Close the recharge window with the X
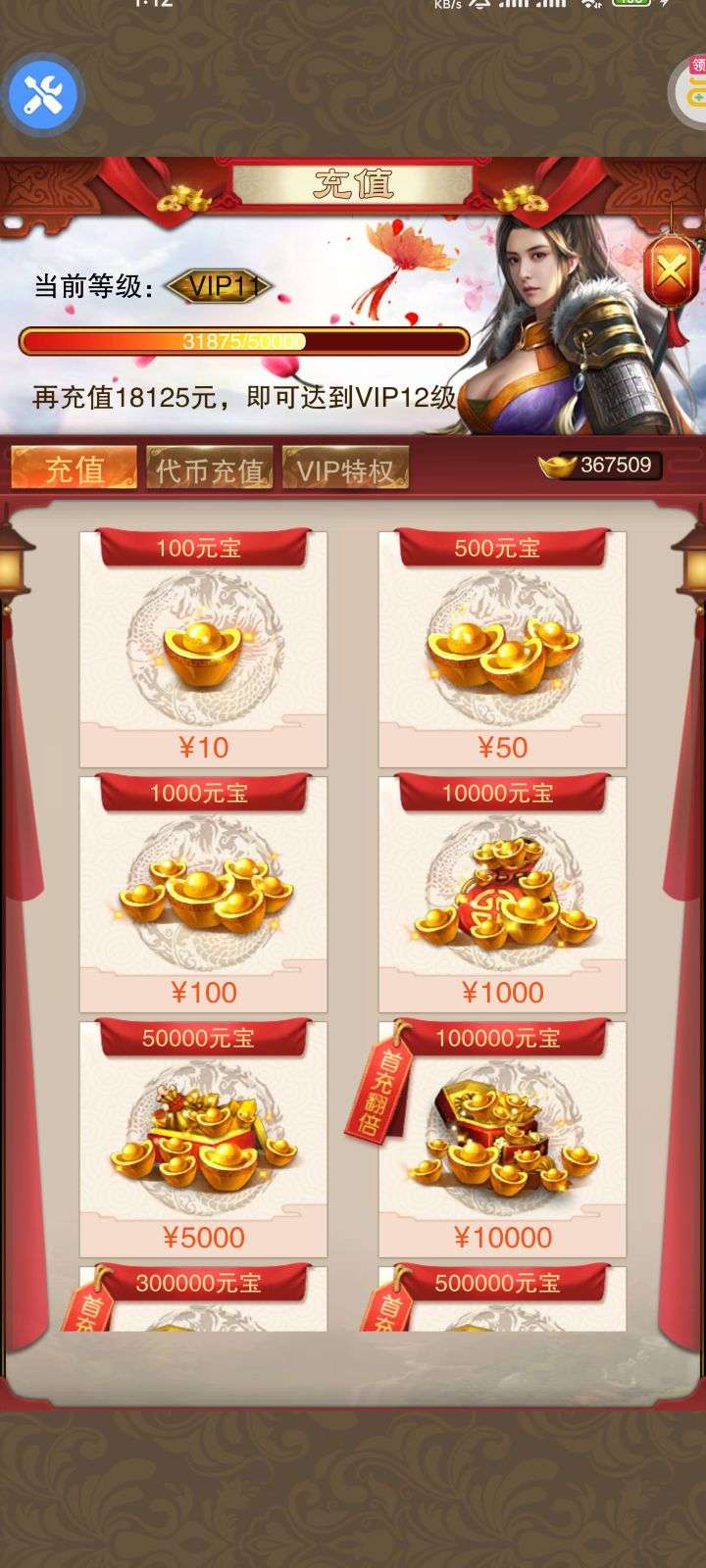This screenshot has height=1568, width=706. click(671, 271)
